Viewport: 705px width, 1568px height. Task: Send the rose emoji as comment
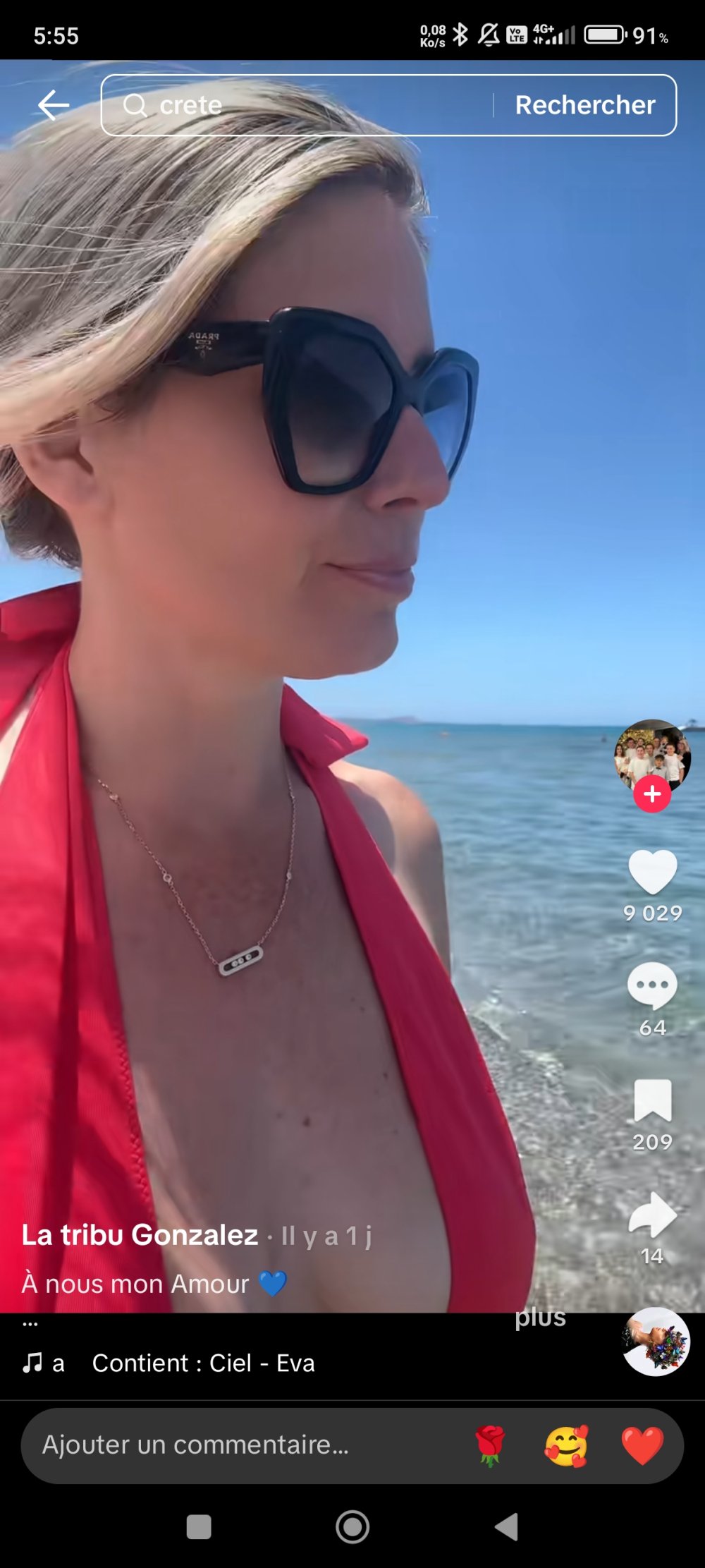[x=490, y=1445]
